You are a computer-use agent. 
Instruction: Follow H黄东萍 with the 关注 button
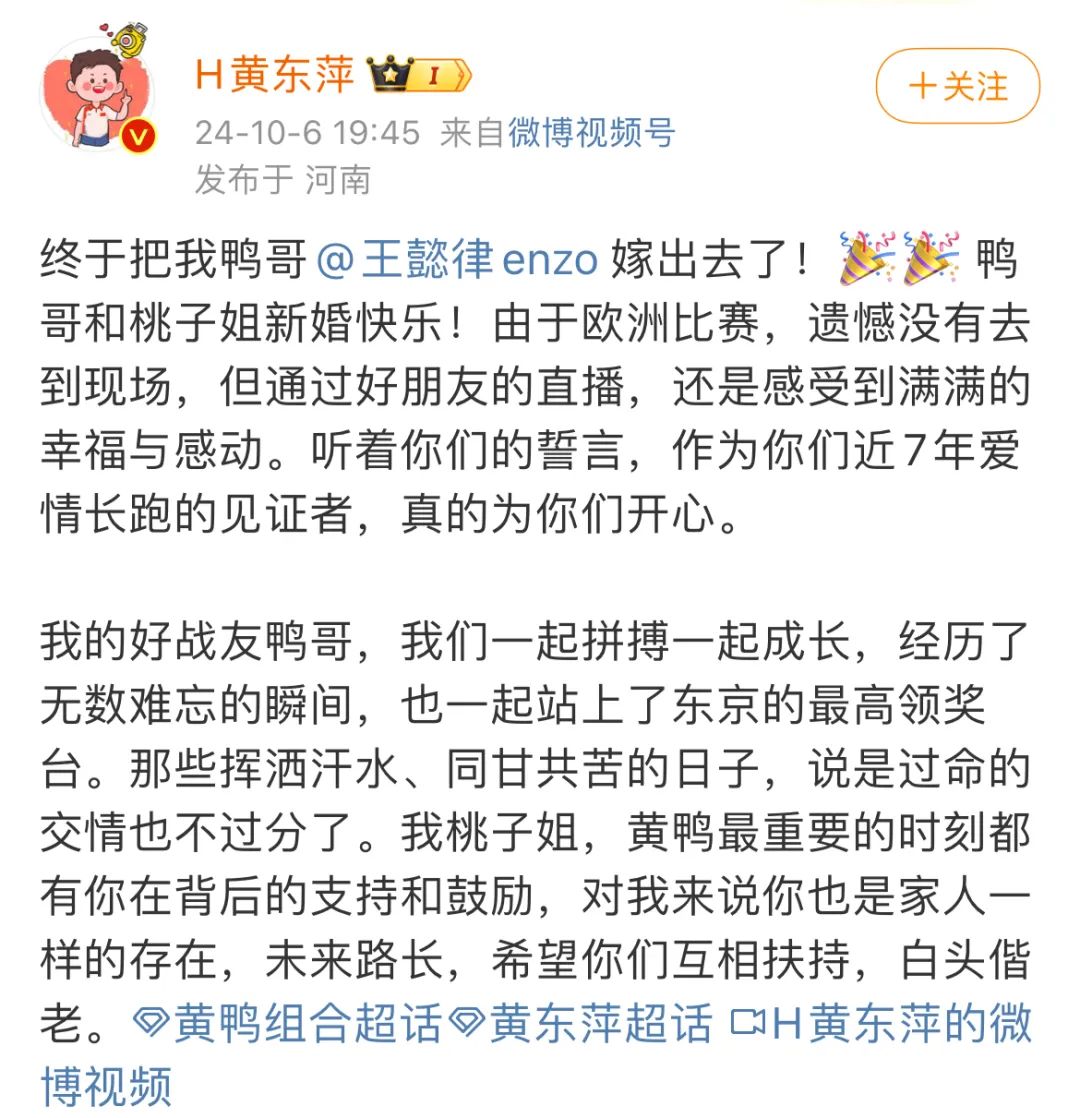(x=957, y=87)
